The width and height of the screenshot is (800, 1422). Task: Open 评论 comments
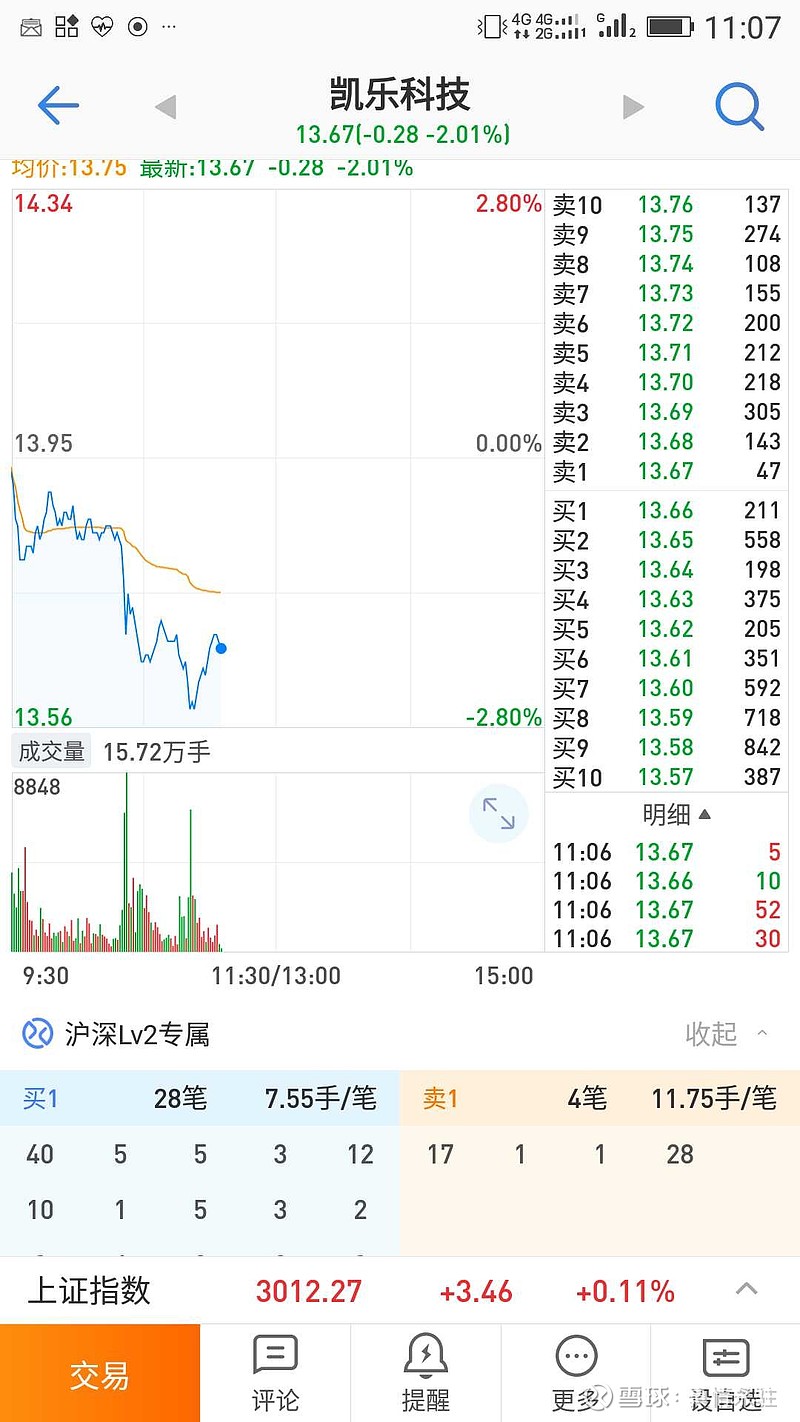tap(275, 1373)
